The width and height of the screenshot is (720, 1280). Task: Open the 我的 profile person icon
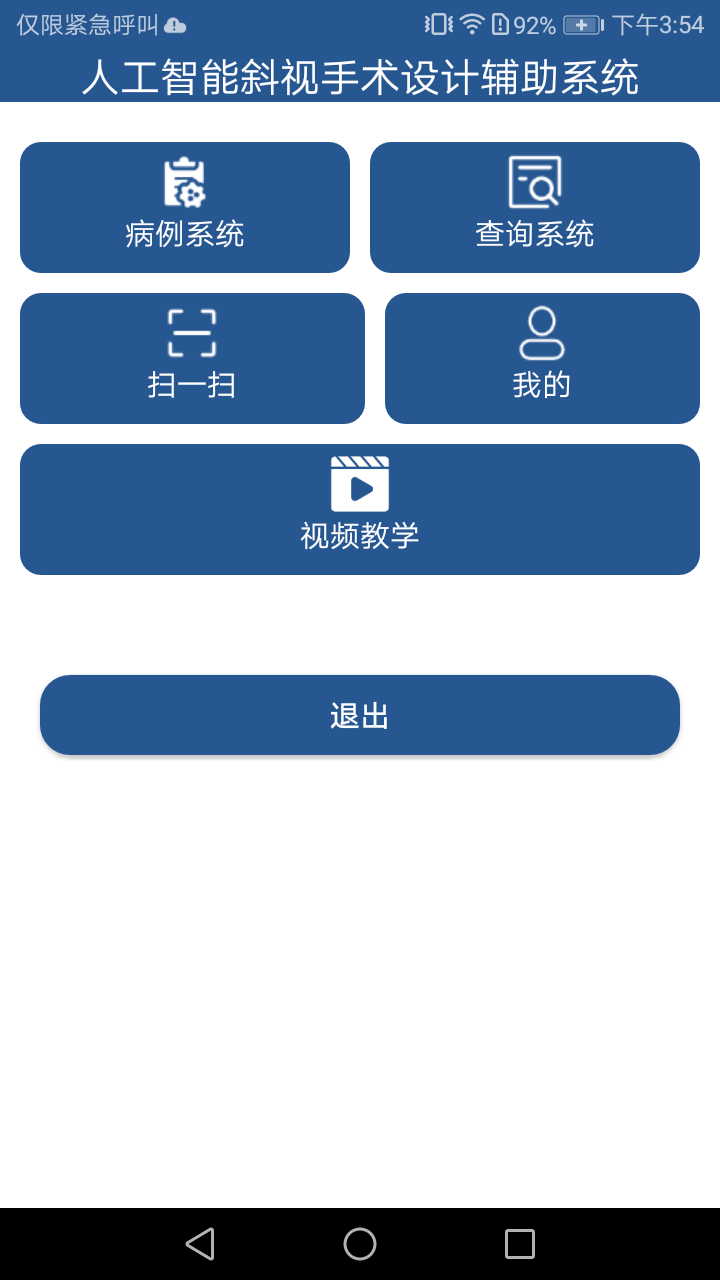542,332
